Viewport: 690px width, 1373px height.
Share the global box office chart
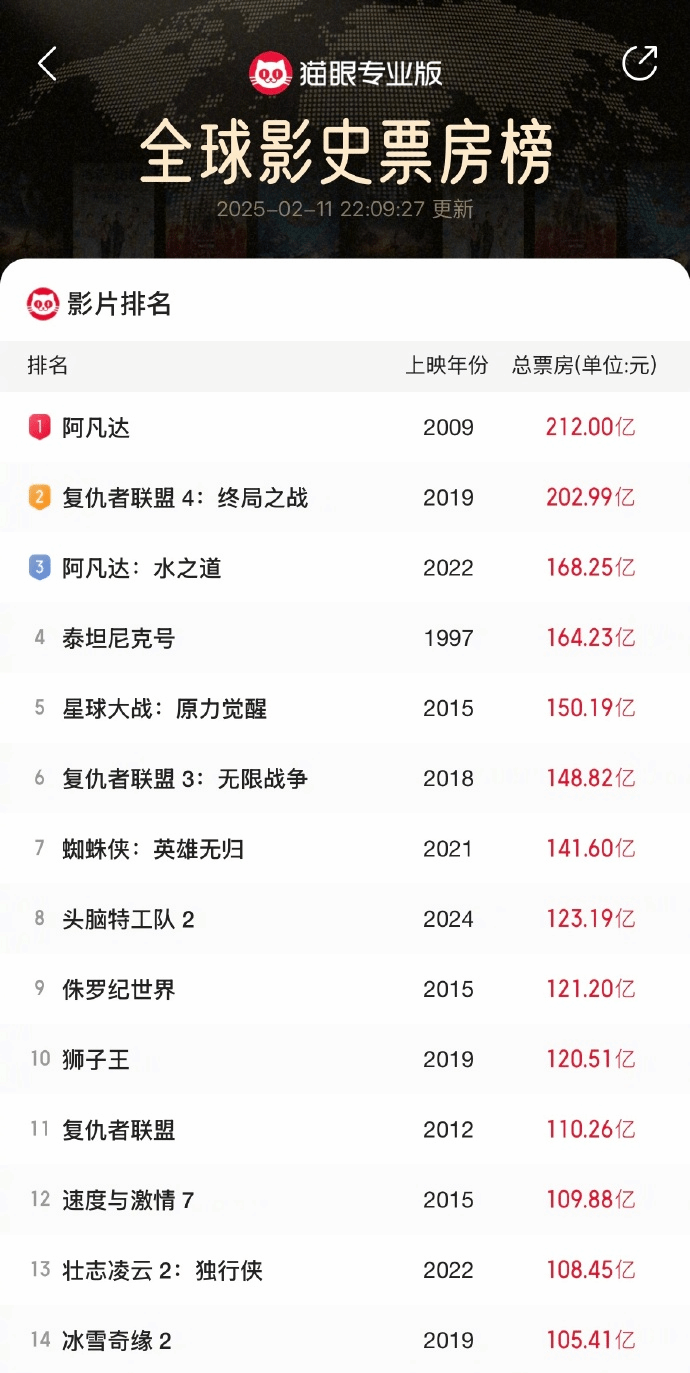point(640,63)
